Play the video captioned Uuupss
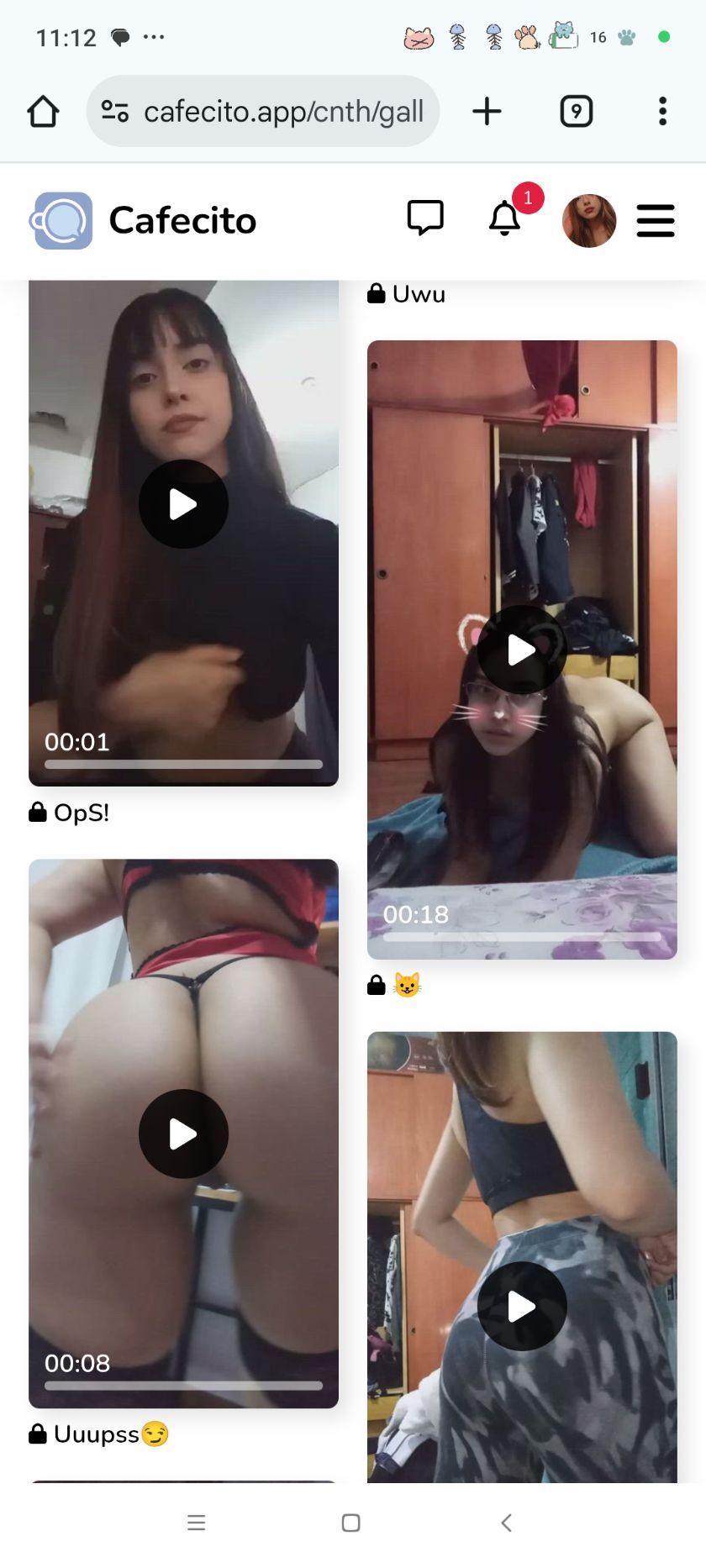The image size is (706, 1568). click(183, 1134)
